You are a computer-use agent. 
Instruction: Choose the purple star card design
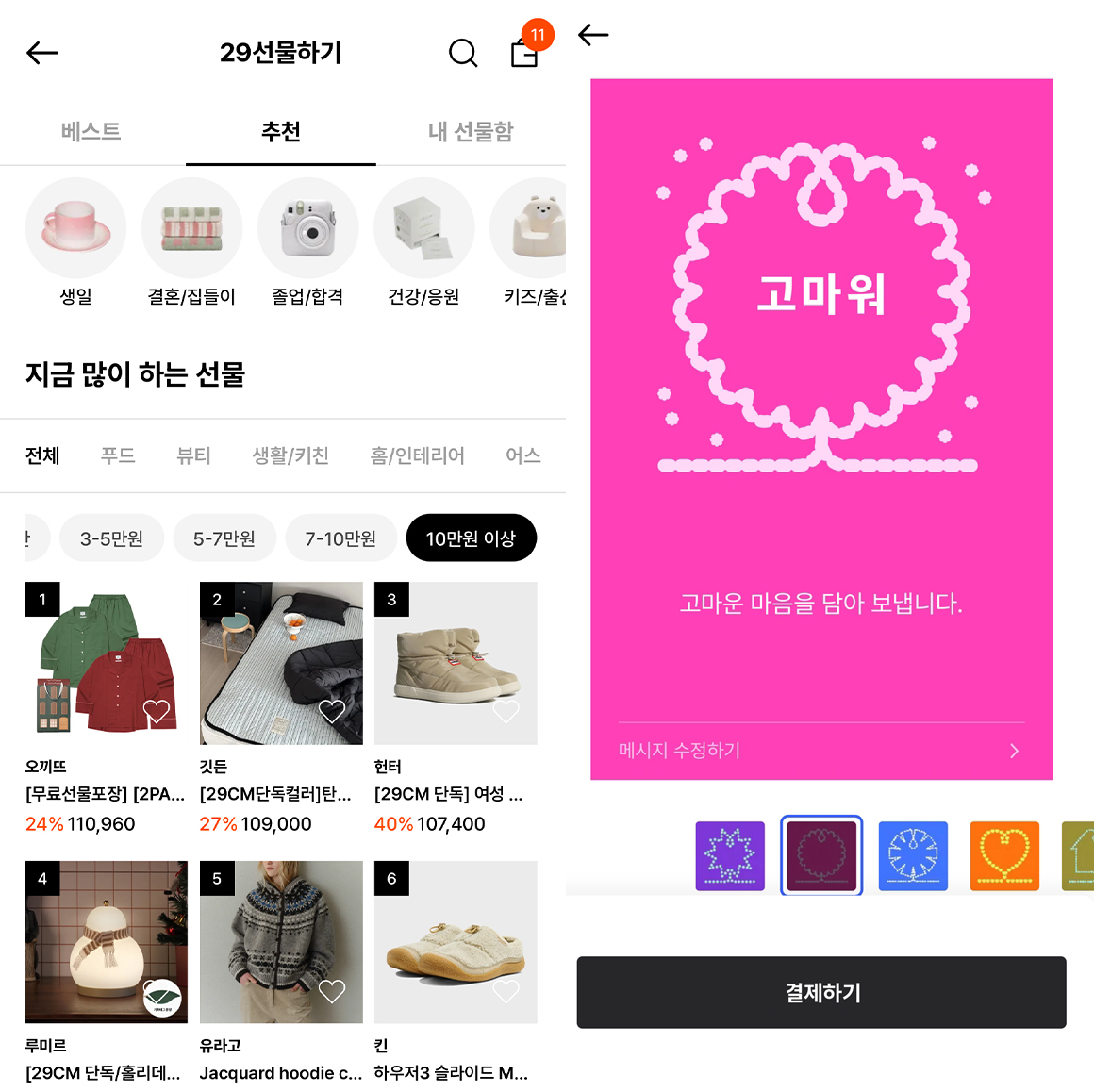click(x=730, y=855)
